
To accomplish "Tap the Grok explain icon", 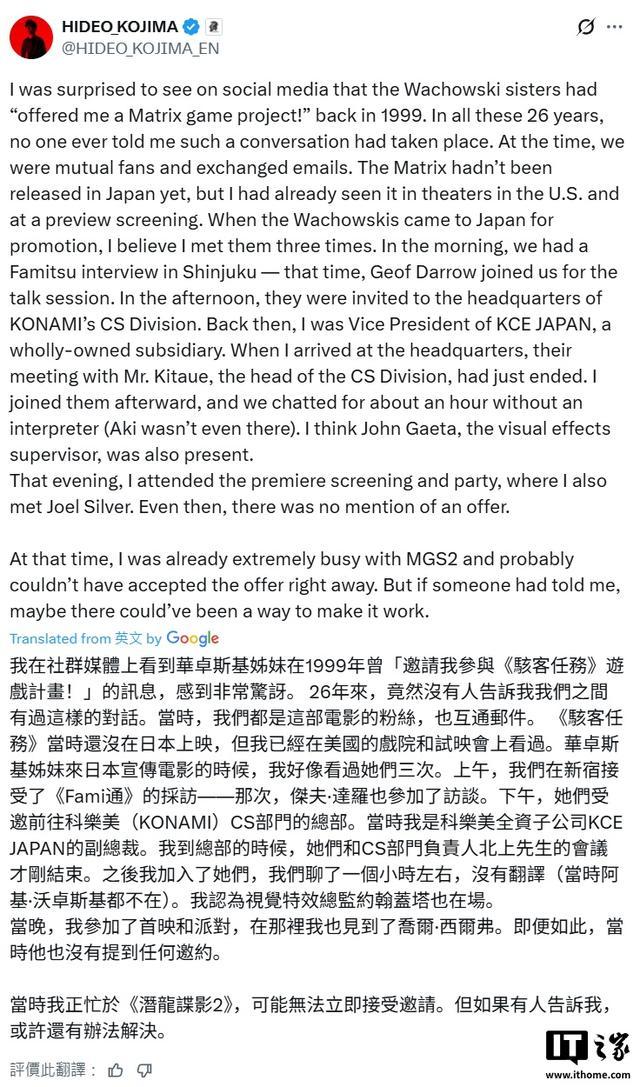I will (587, 27).
